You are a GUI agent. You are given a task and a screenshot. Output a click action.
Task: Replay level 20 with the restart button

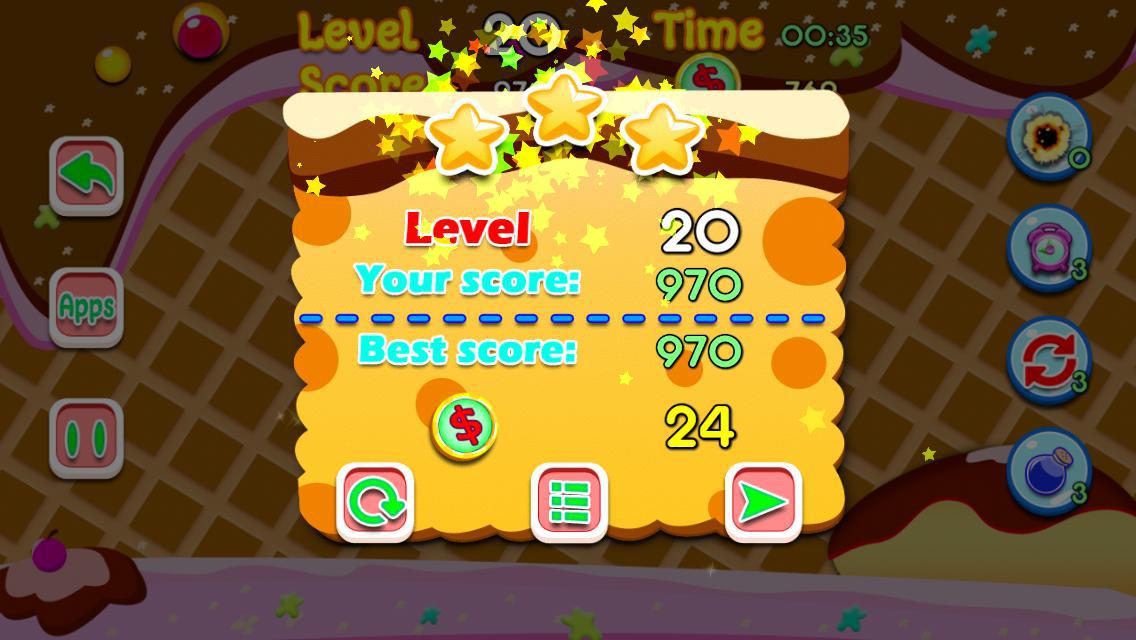375,502
